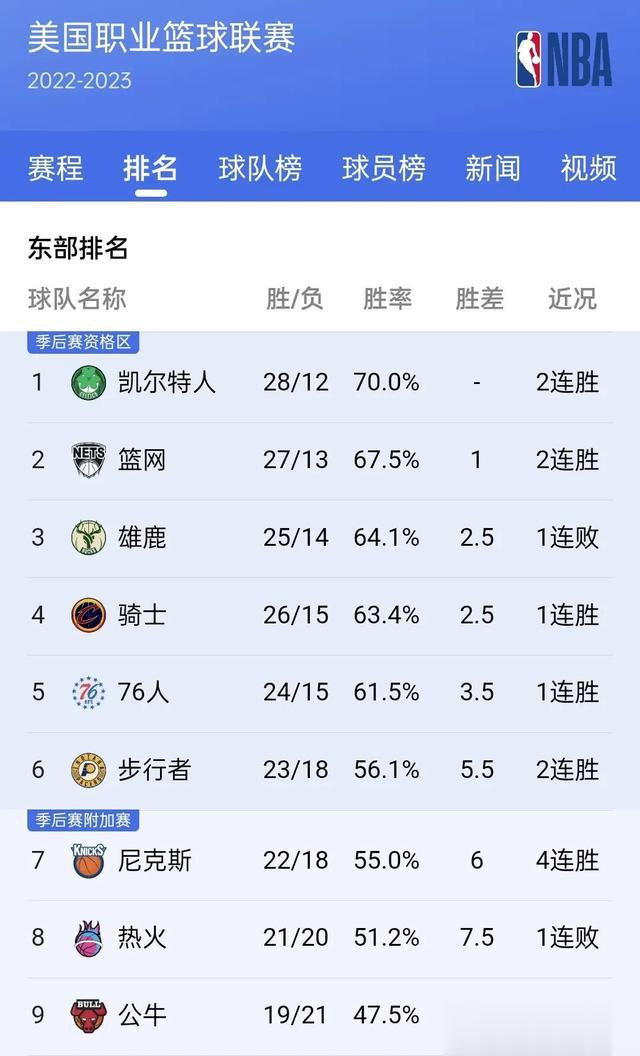Open the 骑士 team row
Image resolution: width=640 pixels, height=1056 pixels.
coord(320,616)
